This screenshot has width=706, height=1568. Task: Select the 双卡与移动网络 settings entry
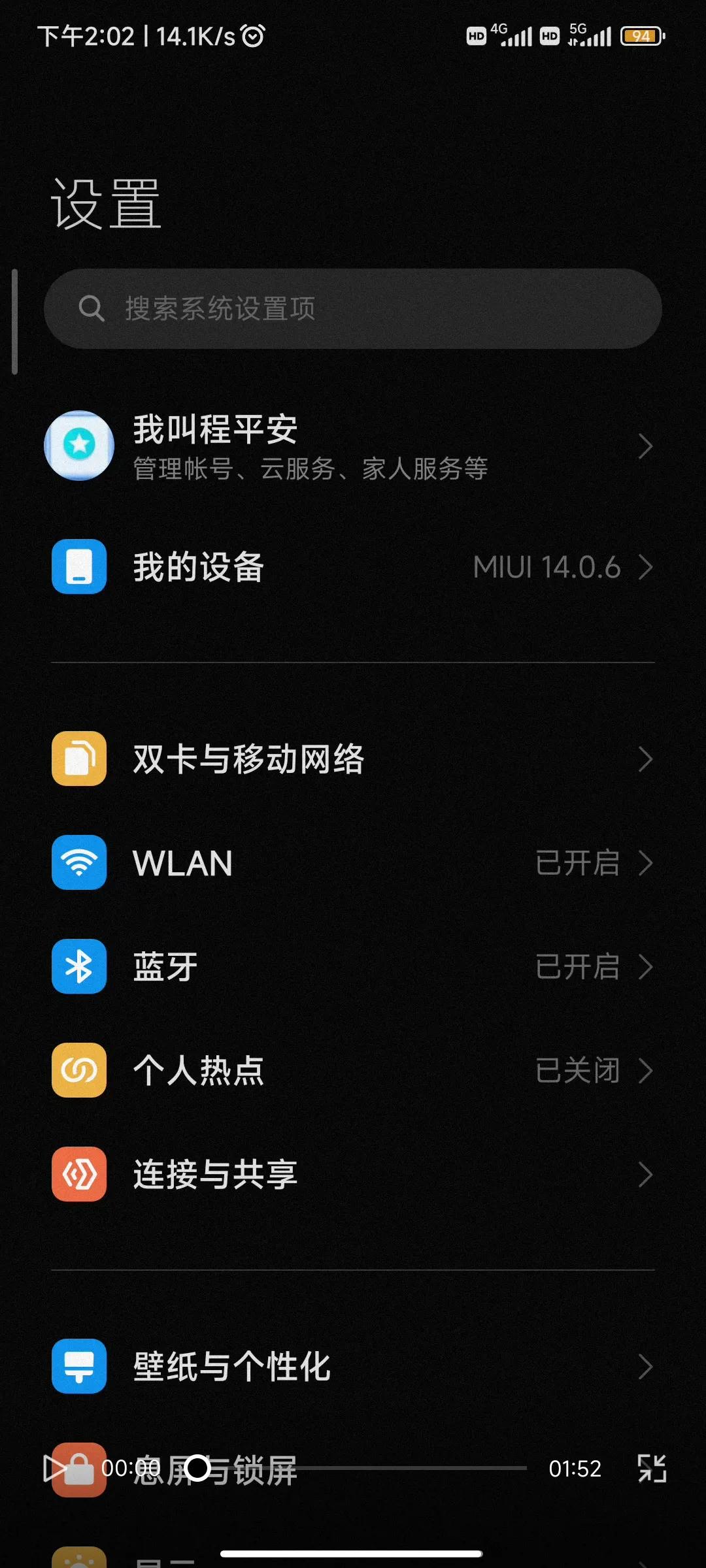353,760
